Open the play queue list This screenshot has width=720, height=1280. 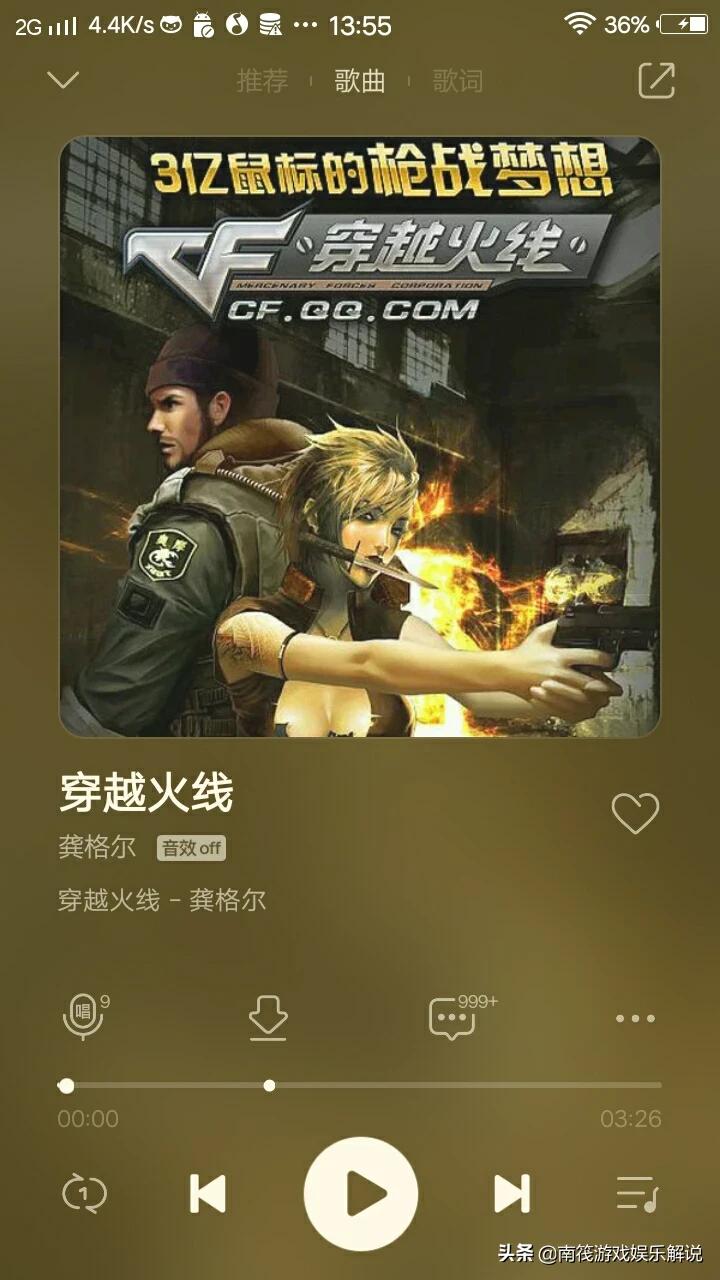point(636,1193)
